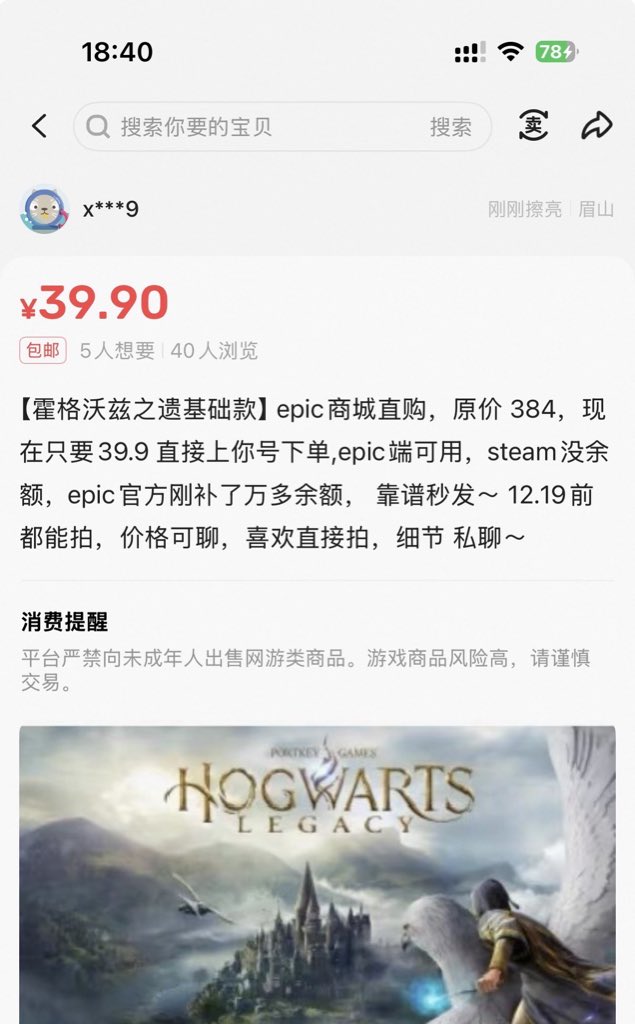The image size is (635, 1024).
Task: Open the 卖 sell icon
Action: [x=533, y=126]
